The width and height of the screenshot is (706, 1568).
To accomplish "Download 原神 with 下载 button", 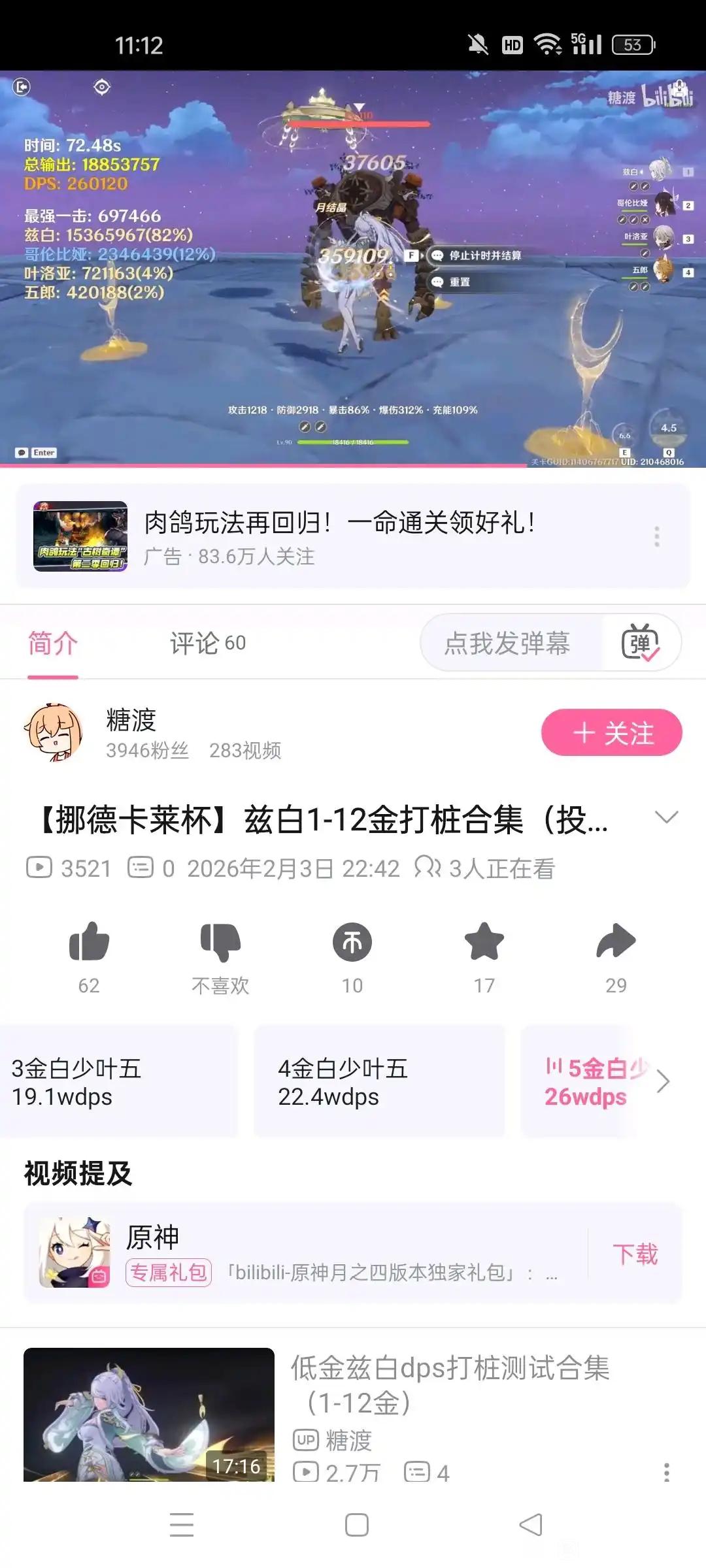I will [x=635, y=1254].
